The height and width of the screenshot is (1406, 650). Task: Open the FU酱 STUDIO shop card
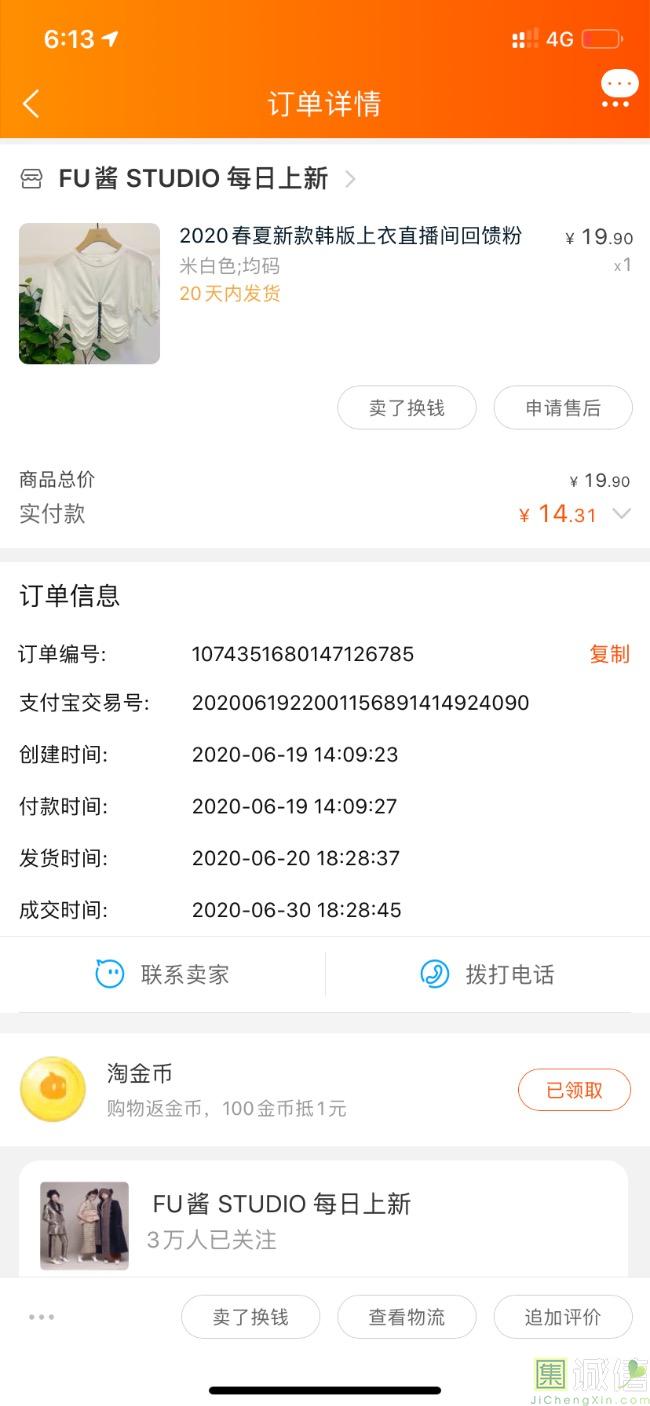tap(280, 1220)
